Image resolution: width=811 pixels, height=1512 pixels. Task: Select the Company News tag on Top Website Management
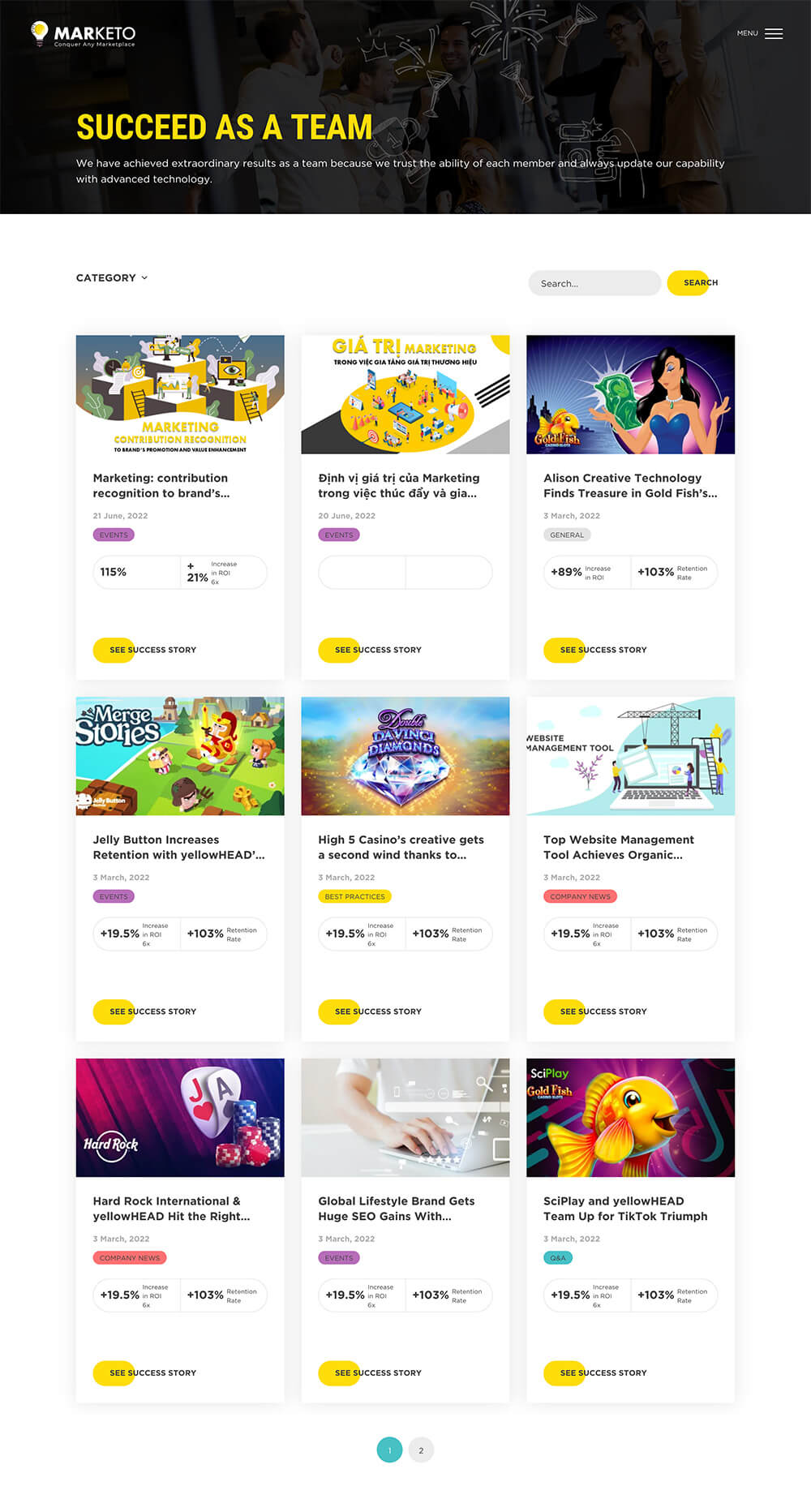pos(580,896)
